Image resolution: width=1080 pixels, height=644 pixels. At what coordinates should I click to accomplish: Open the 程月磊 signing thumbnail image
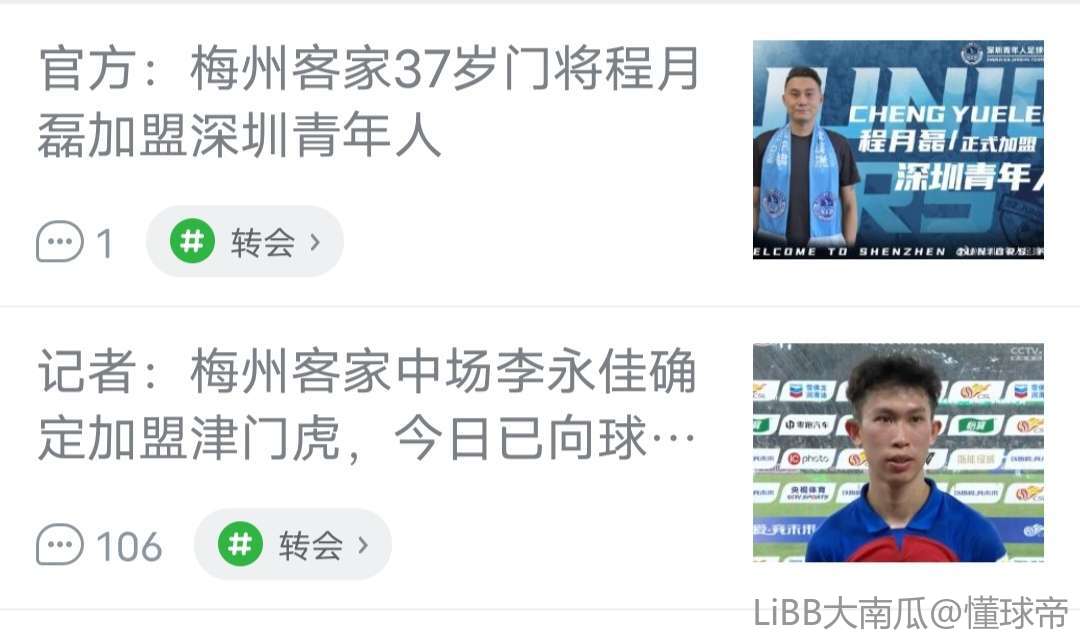pyautogui.click(x=897, y=150)
